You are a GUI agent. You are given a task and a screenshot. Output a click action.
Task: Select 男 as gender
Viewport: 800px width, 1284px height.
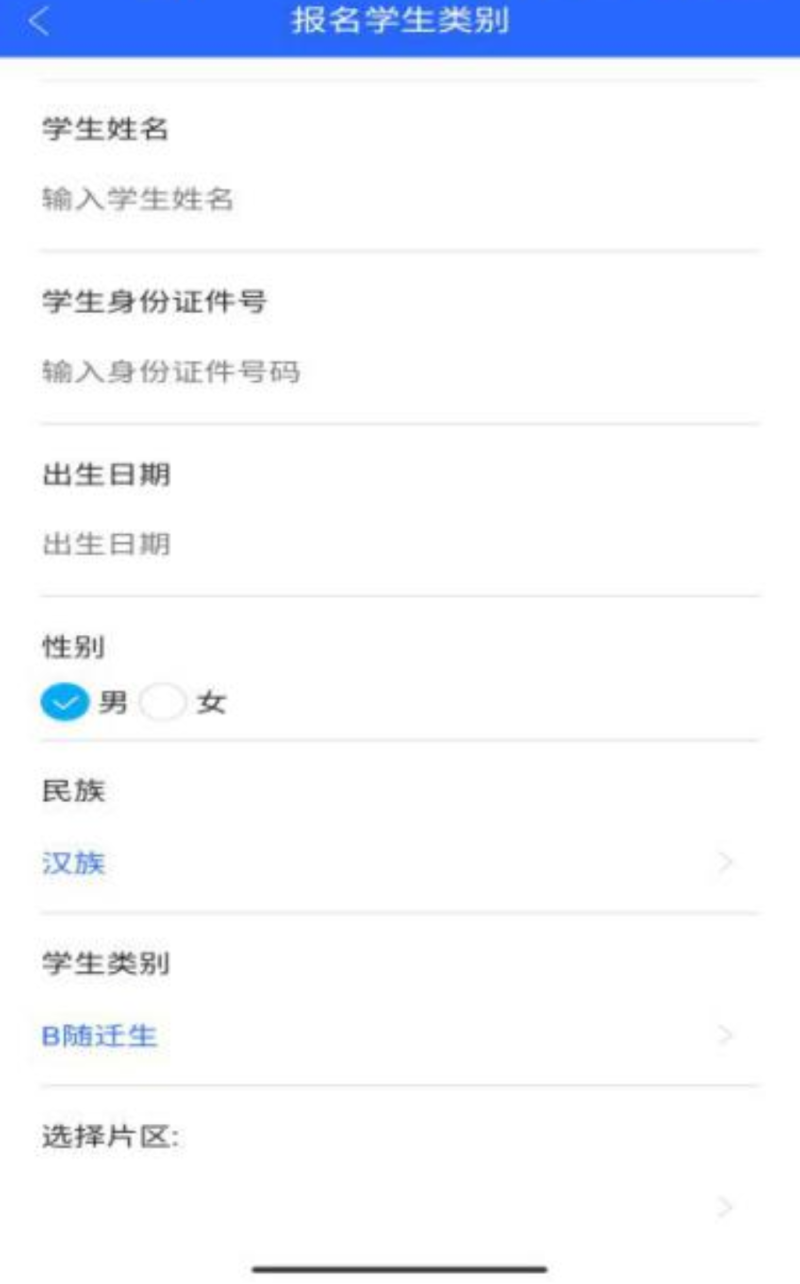pos(65,703)
